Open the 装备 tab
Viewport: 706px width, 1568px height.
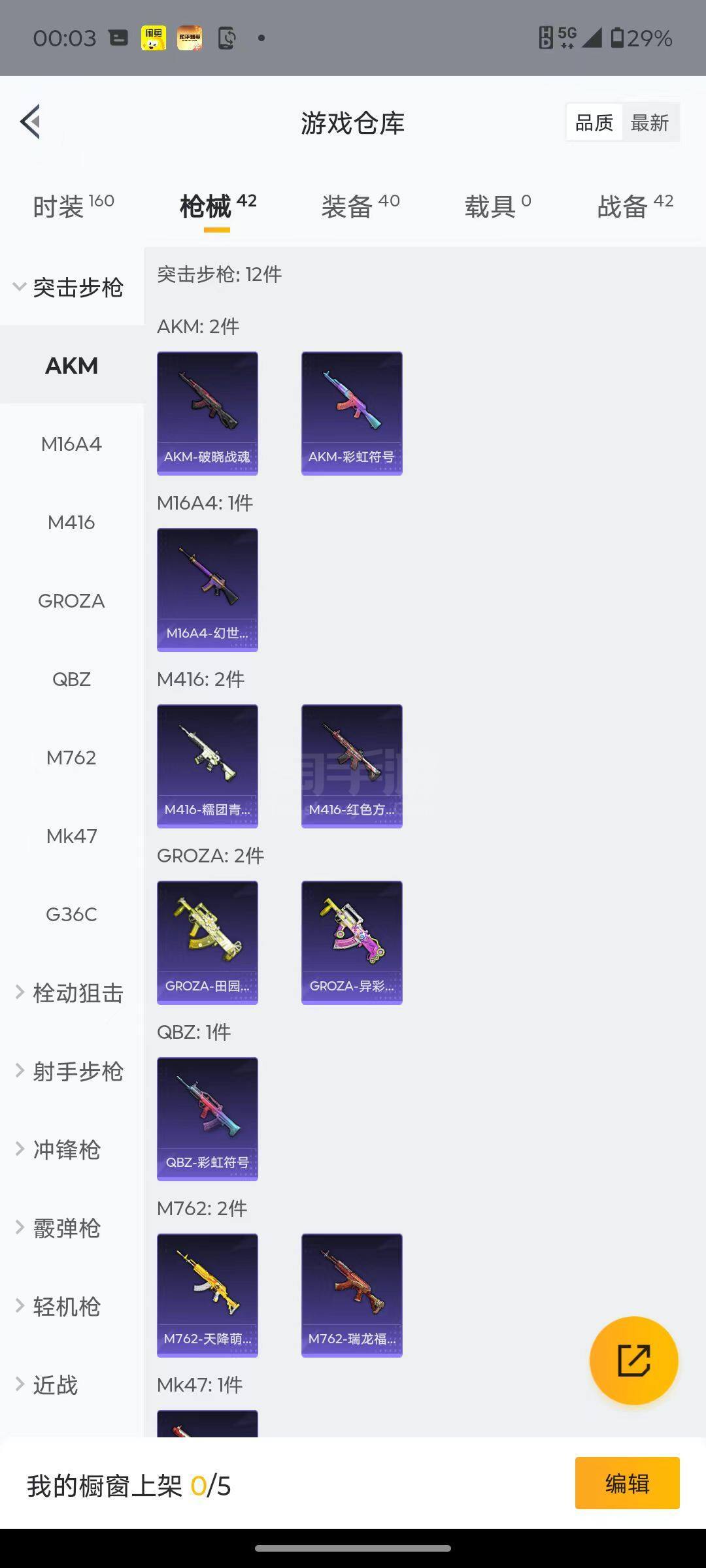point(360,206)
